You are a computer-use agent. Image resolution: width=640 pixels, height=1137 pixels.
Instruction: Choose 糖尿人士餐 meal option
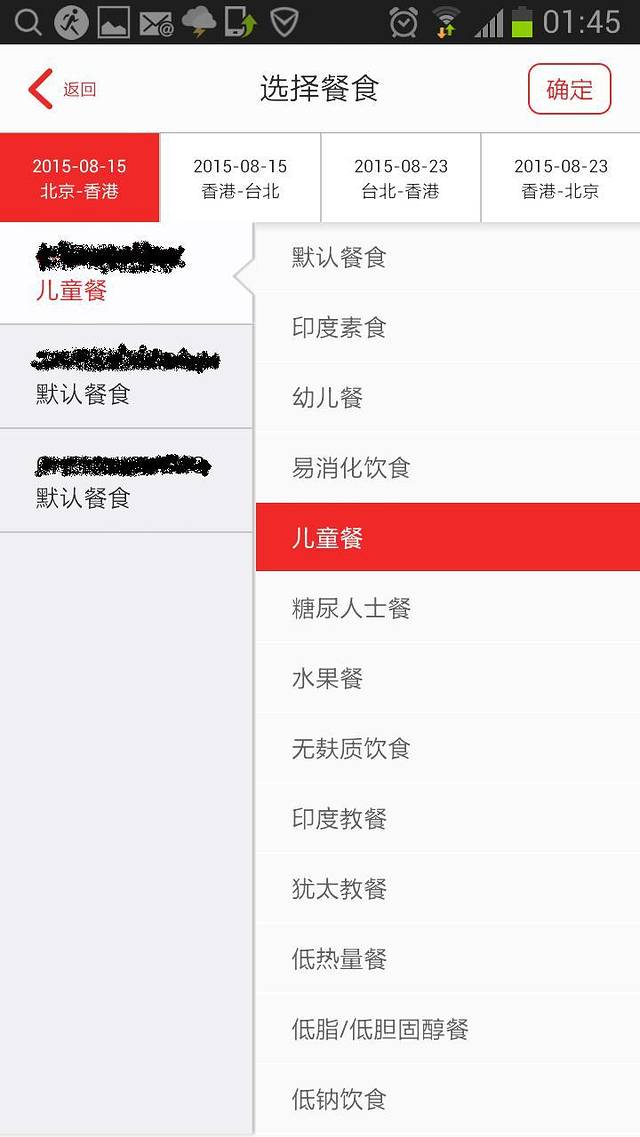point(447,608)
